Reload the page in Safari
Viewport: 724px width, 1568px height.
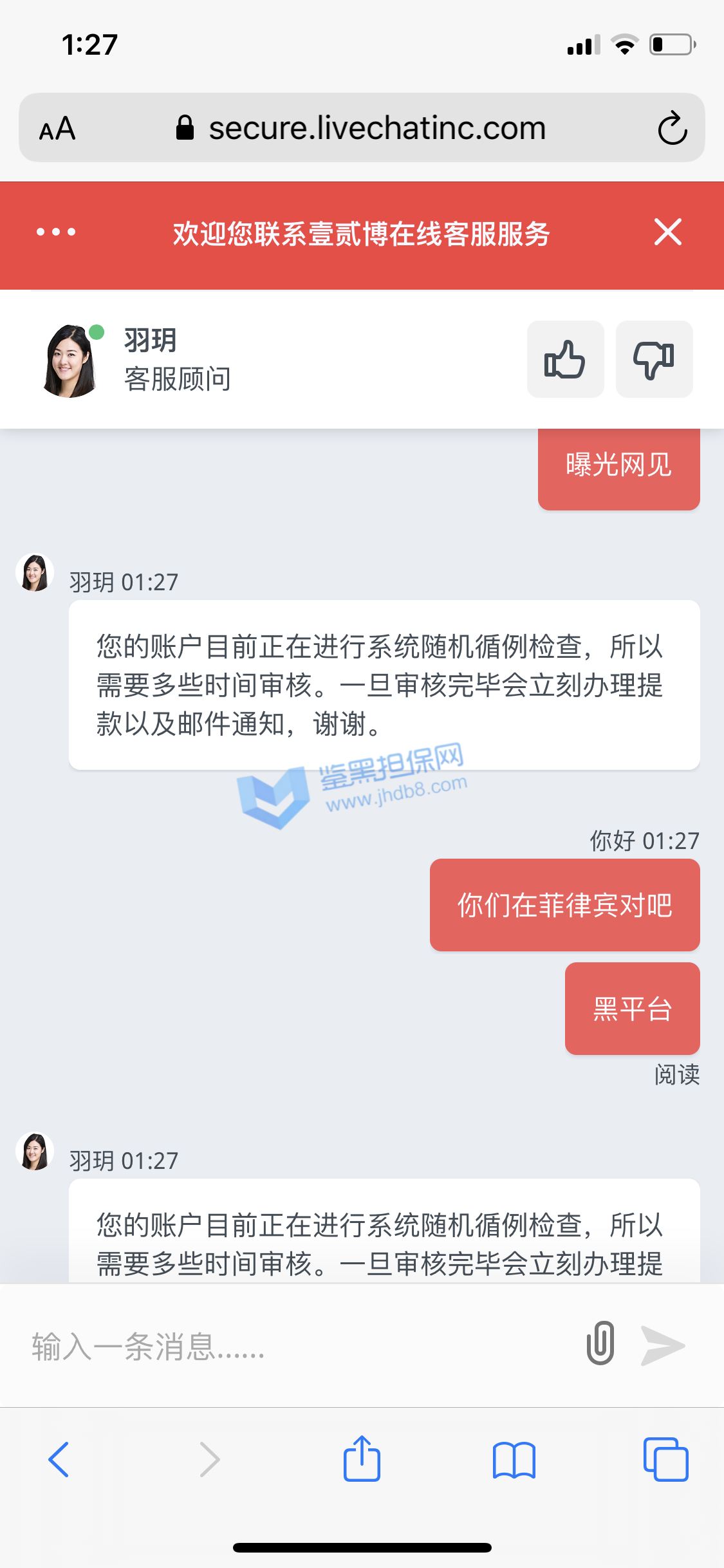tap(673, 128)
